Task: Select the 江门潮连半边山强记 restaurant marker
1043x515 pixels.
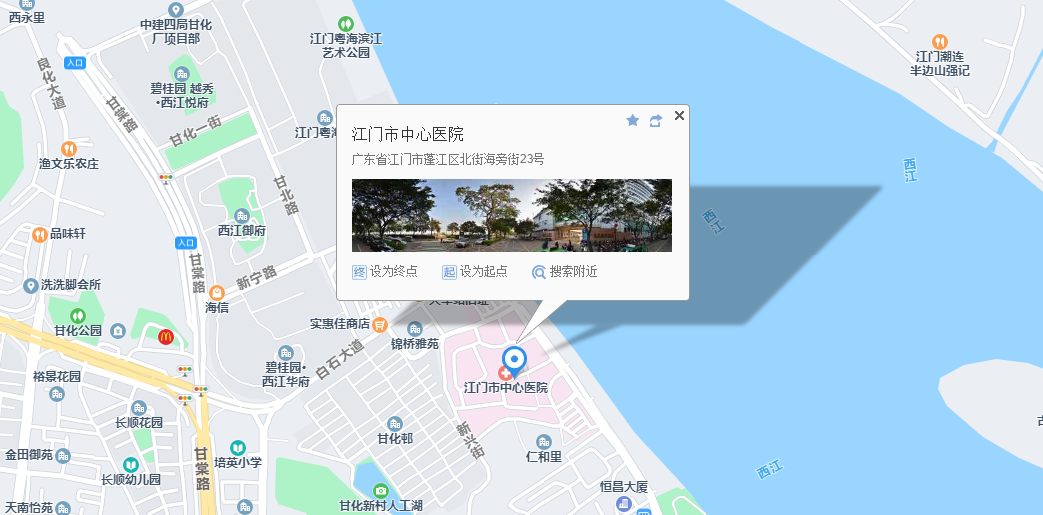Action: click(939, 42)
